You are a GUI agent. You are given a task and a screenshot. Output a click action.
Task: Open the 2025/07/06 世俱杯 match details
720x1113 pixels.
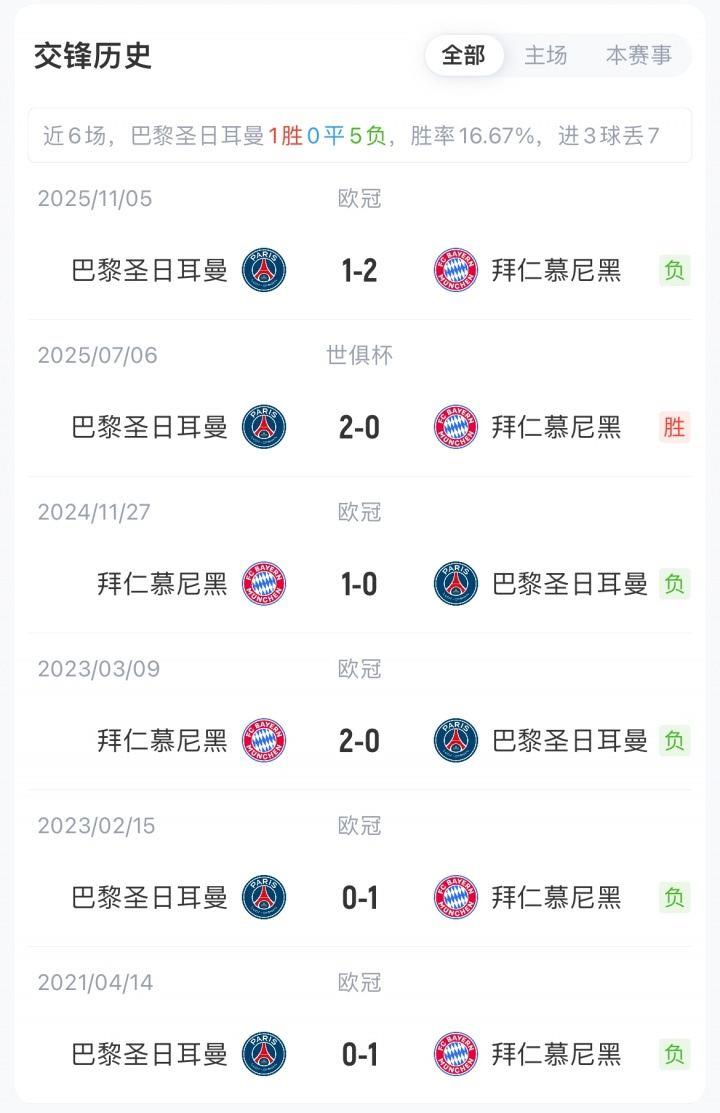click(x=359, y=427)
